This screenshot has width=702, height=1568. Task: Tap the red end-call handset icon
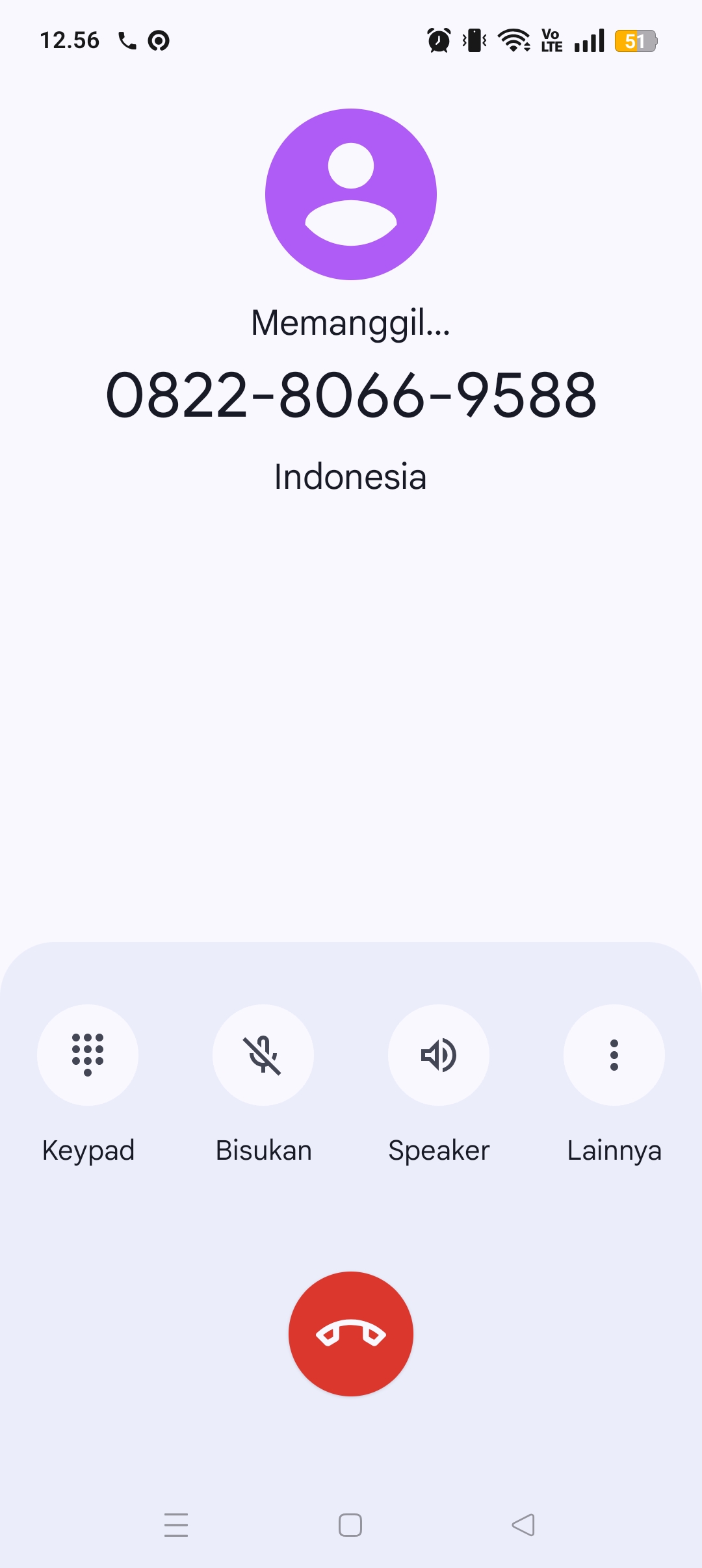[350, 1334]
